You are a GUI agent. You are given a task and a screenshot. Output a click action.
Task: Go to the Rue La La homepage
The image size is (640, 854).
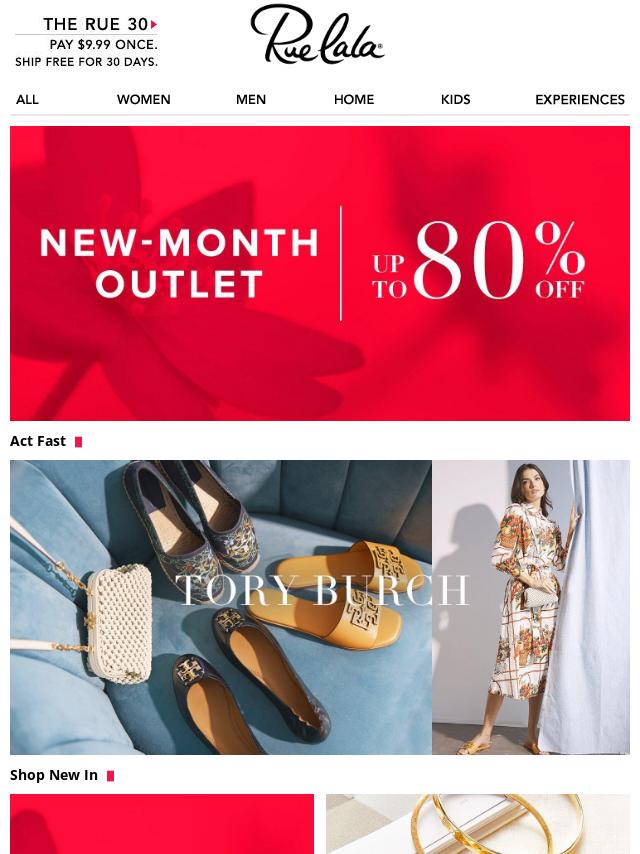pos(317,35)
